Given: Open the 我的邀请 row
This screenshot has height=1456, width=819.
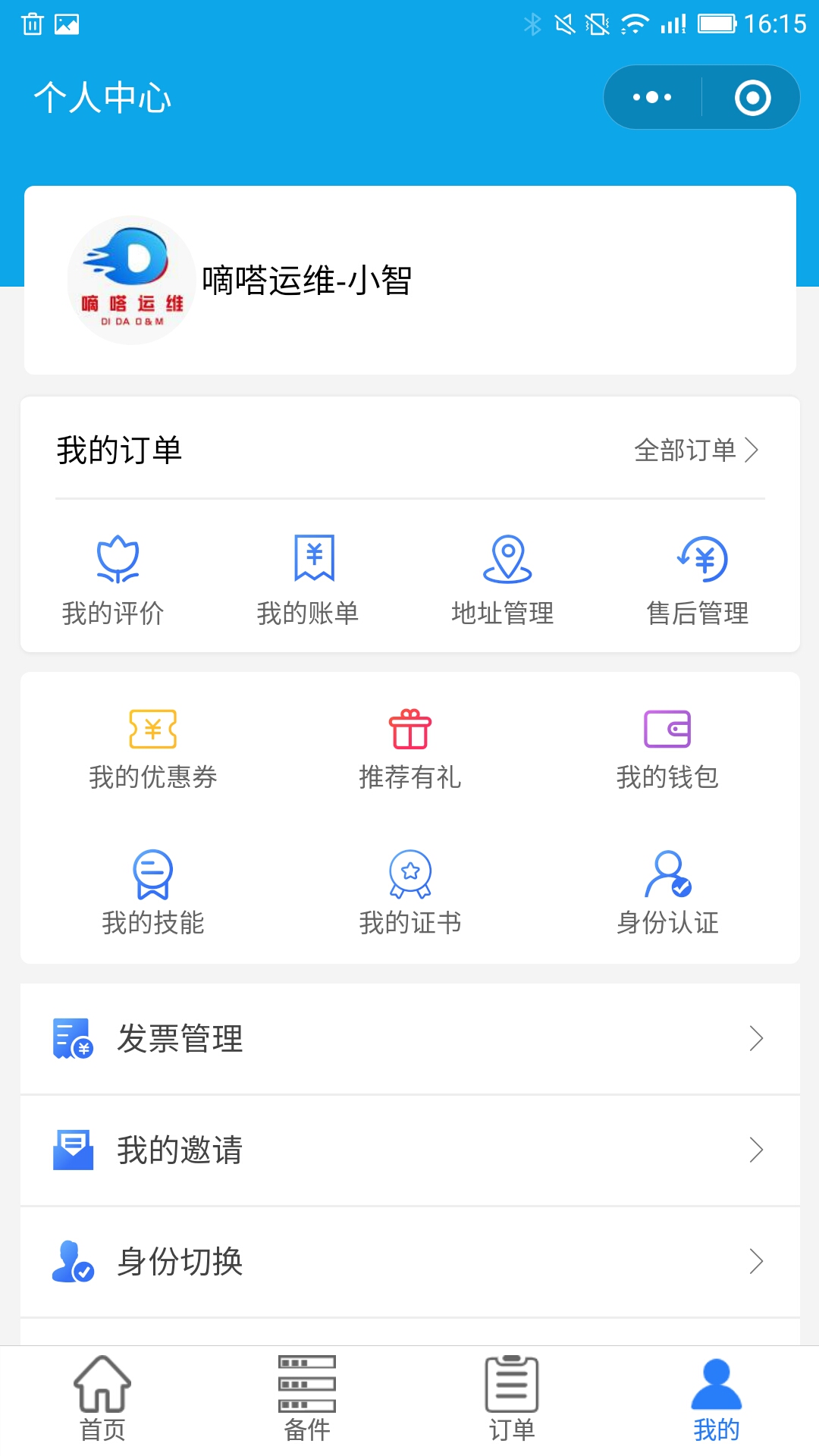Looking at the screenshot, I should pos(410,1150).
